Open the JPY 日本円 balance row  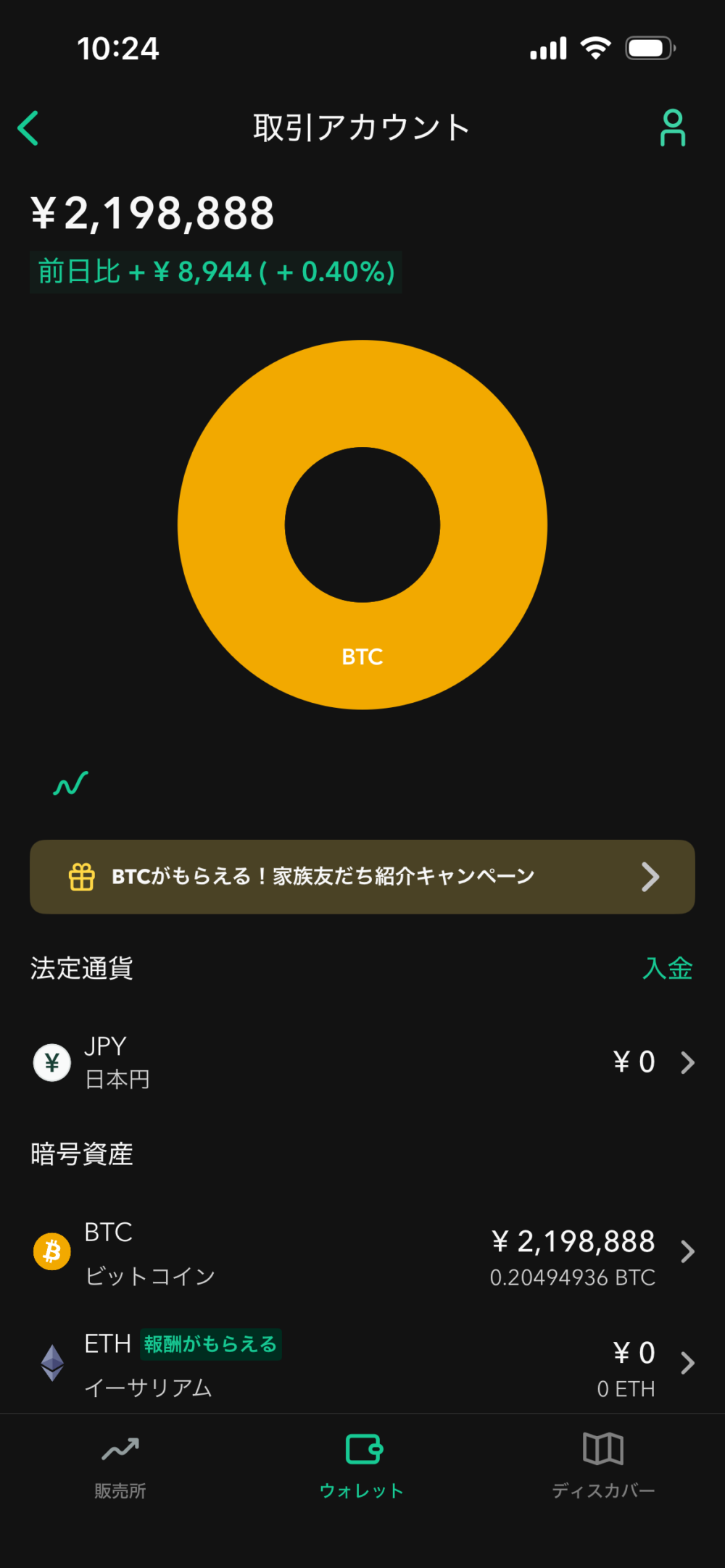pos(362,1062)
